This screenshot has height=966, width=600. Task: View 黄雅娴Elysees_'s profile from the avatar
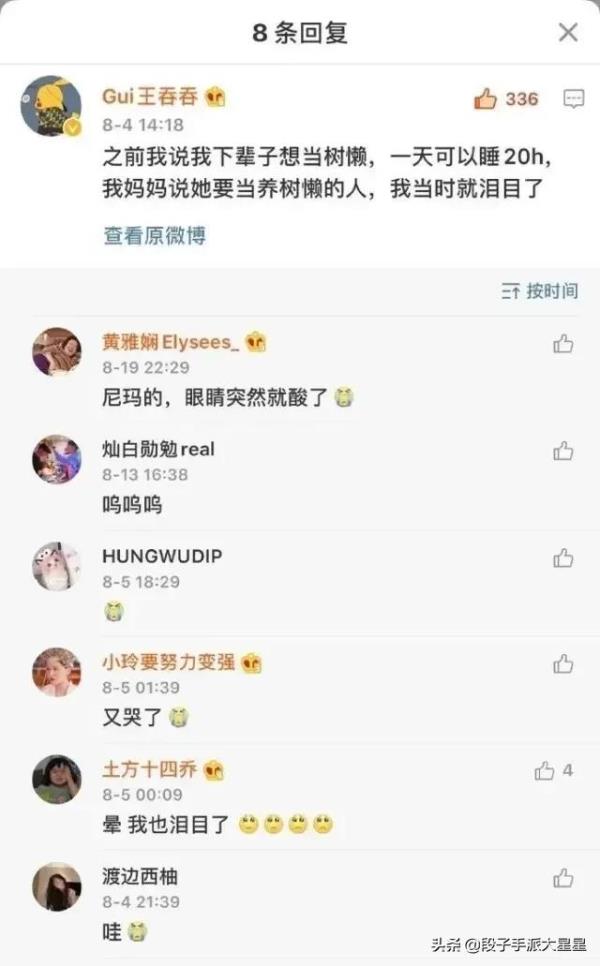point(57,352)
